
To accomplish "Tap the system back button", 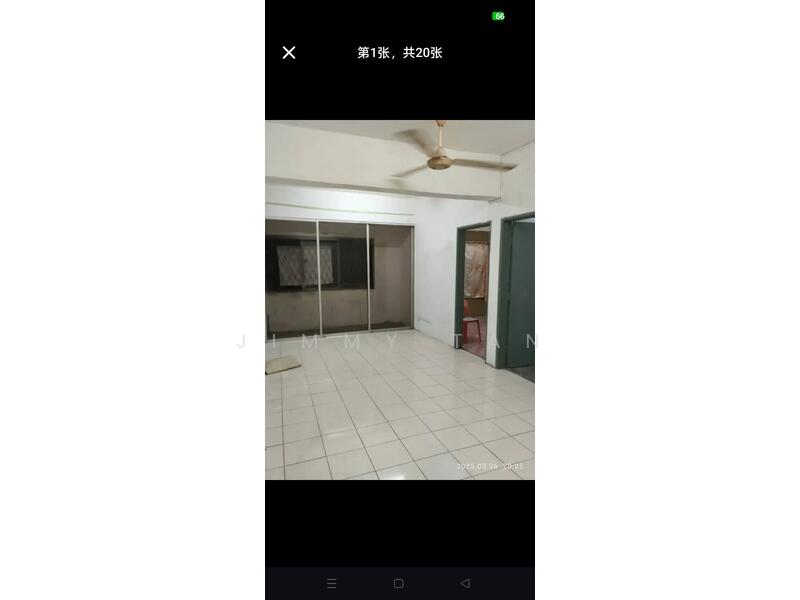I will (465, 583).
